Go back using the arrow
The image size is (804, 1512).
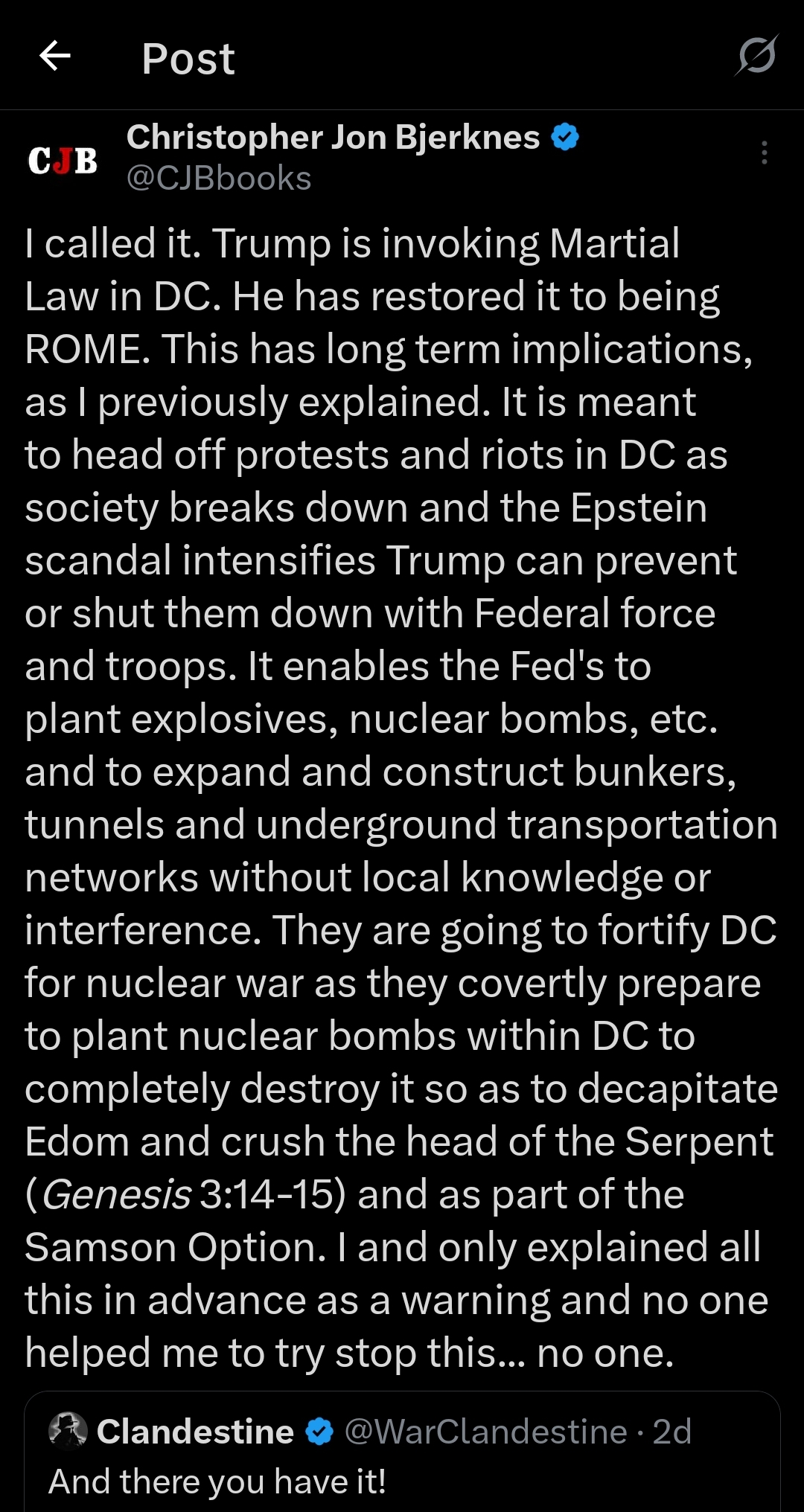click(55, 56)
